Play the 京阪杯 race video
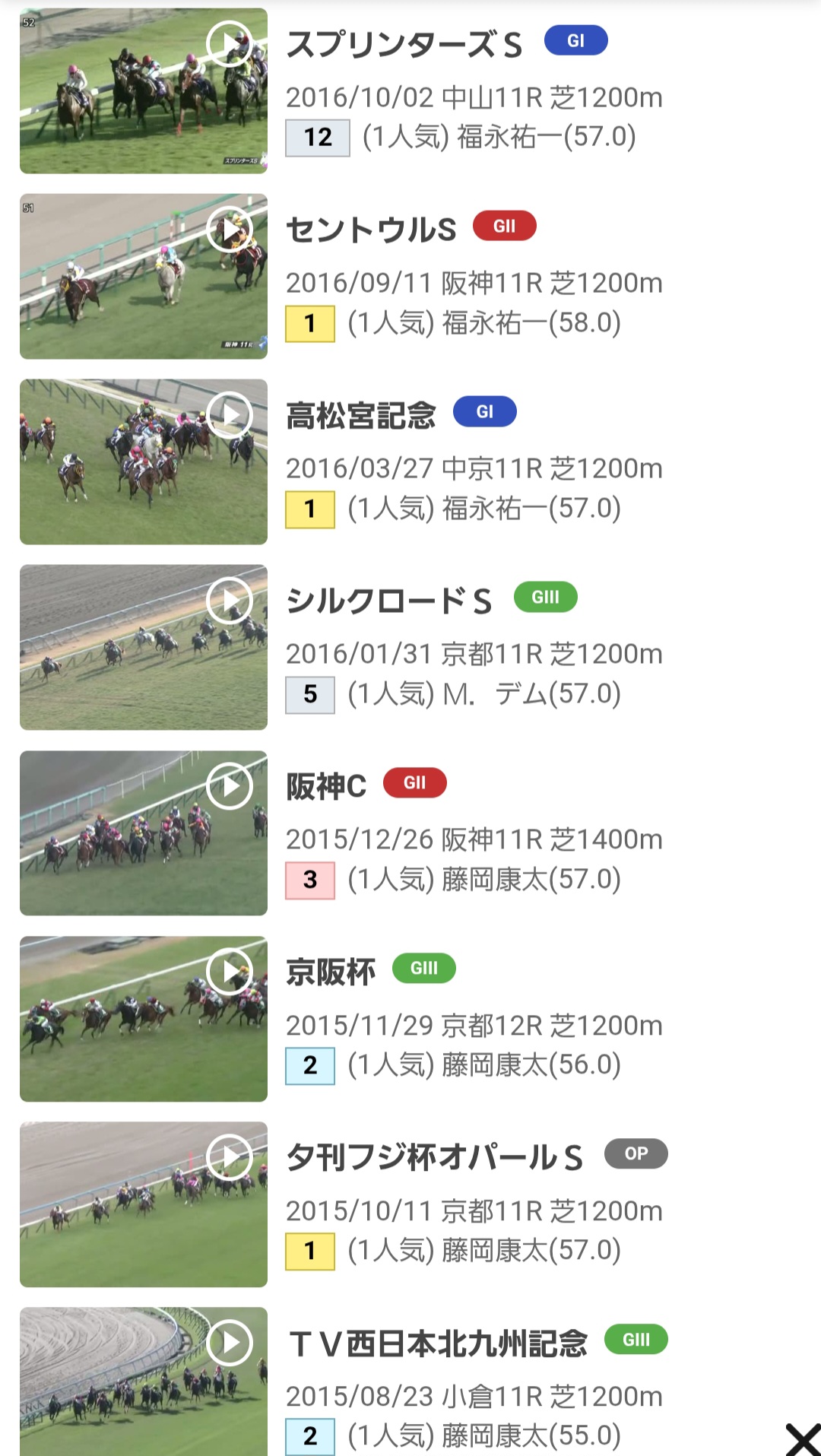The height and width of the screenshot is (1456, 821). point(229,971)
